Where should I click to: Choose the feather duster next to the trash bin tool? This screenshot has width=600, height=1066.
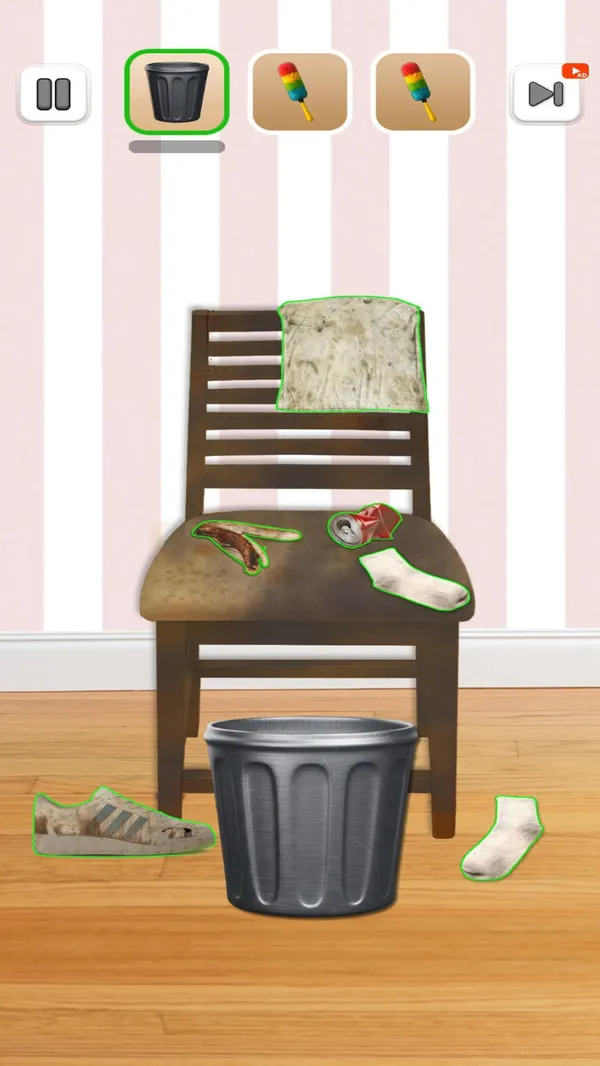pyautogui.click(x=300, y=92)
